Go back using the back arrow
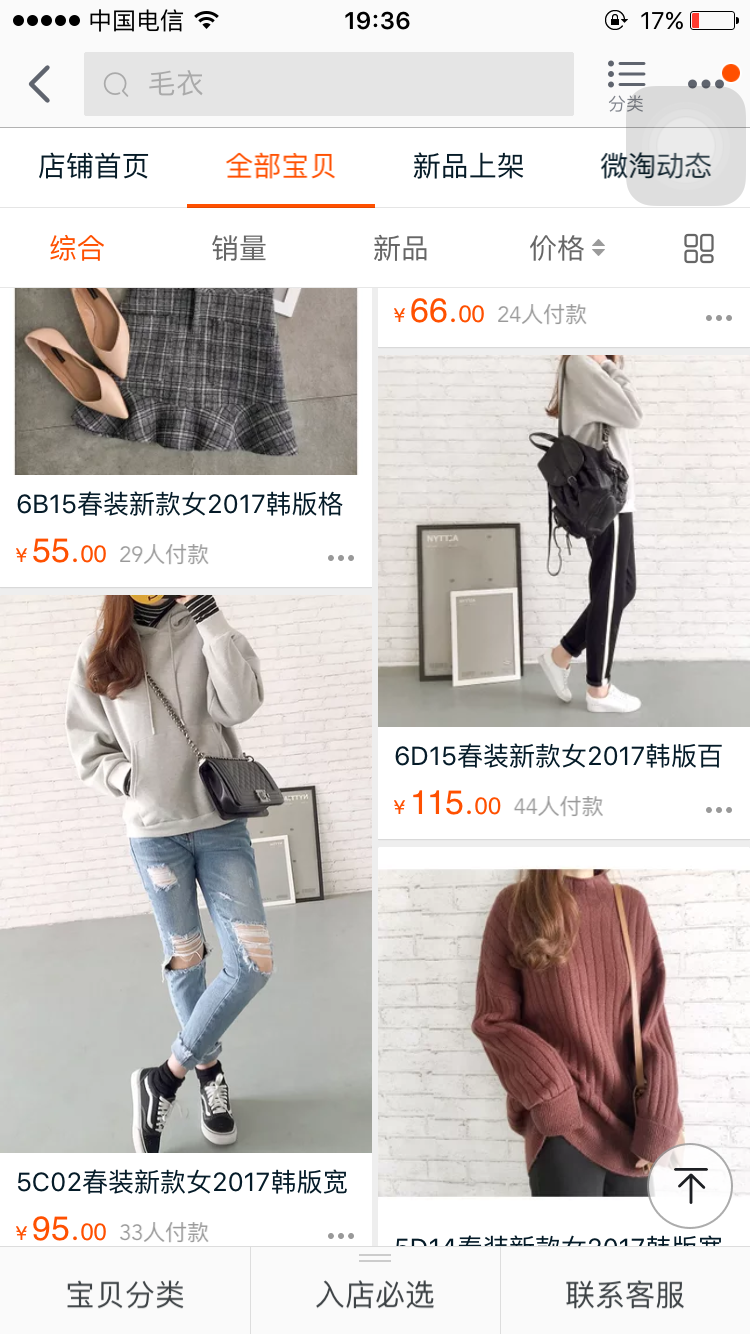 [40, 84]
